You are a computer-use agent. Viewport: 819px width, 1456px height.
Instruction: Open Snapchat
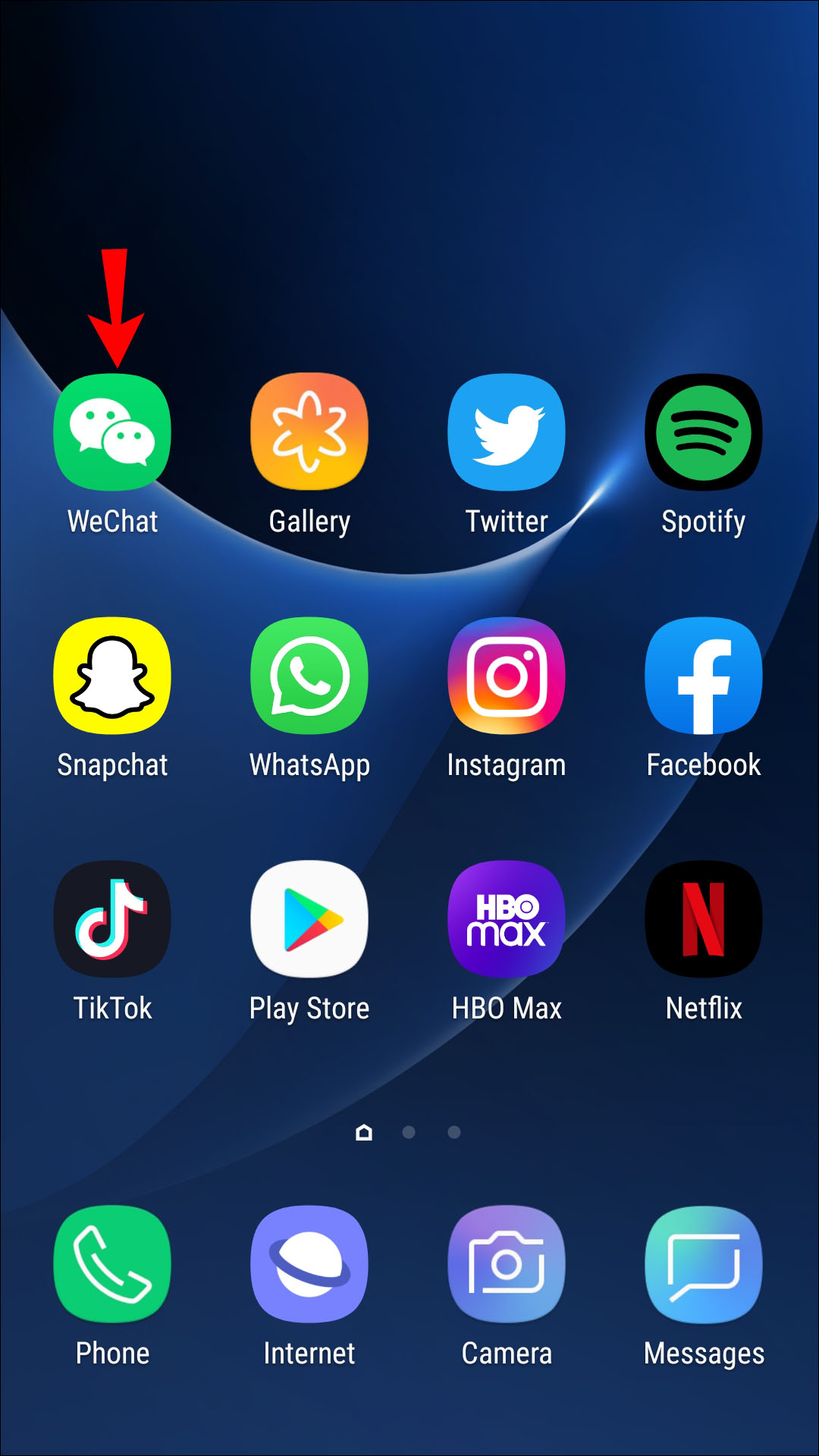[x=112, y=675]
